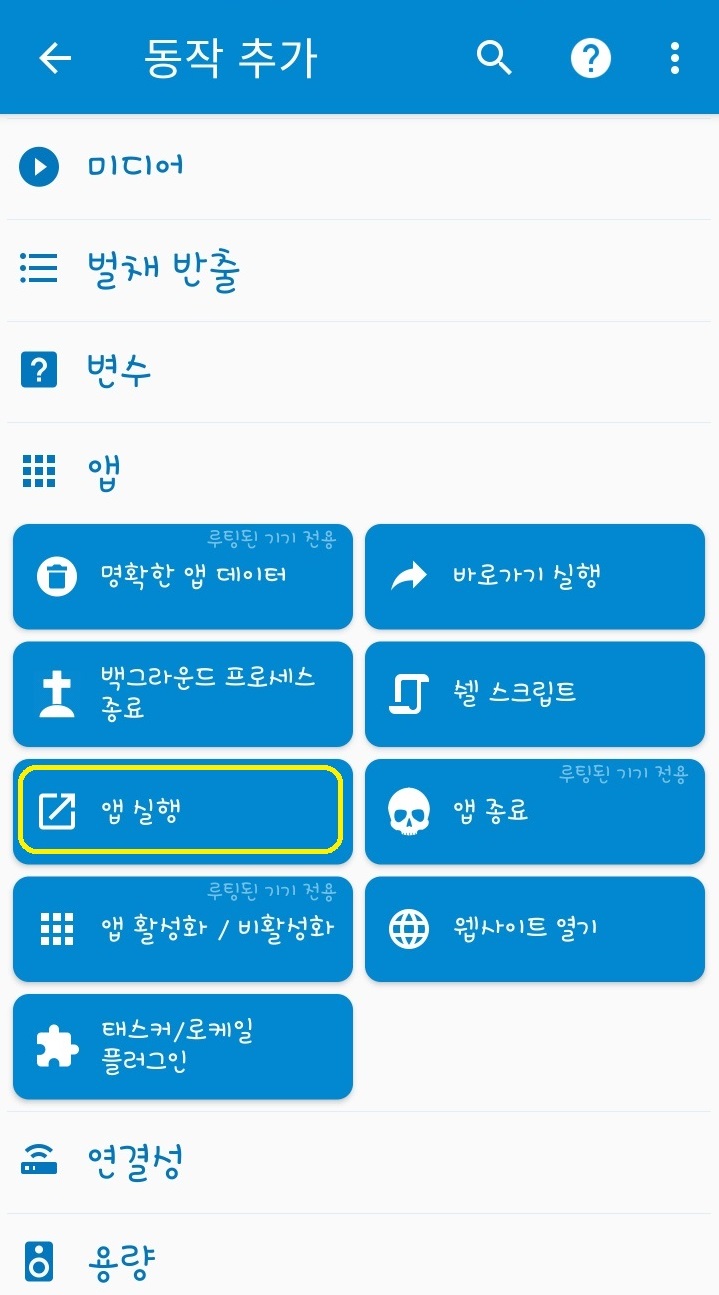Viewport: 719px width, 1295px height.
Task: Pick the 셸 스크립트 action
Action: 534,694
